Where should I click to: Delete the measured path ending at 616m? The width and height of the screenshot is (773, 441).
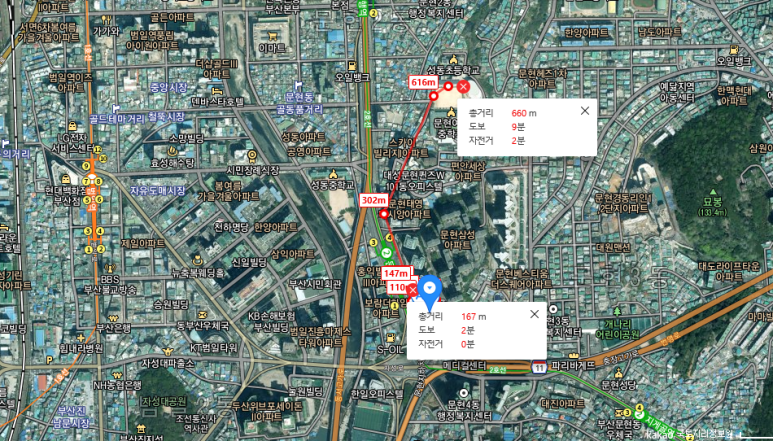coord(463,88)
